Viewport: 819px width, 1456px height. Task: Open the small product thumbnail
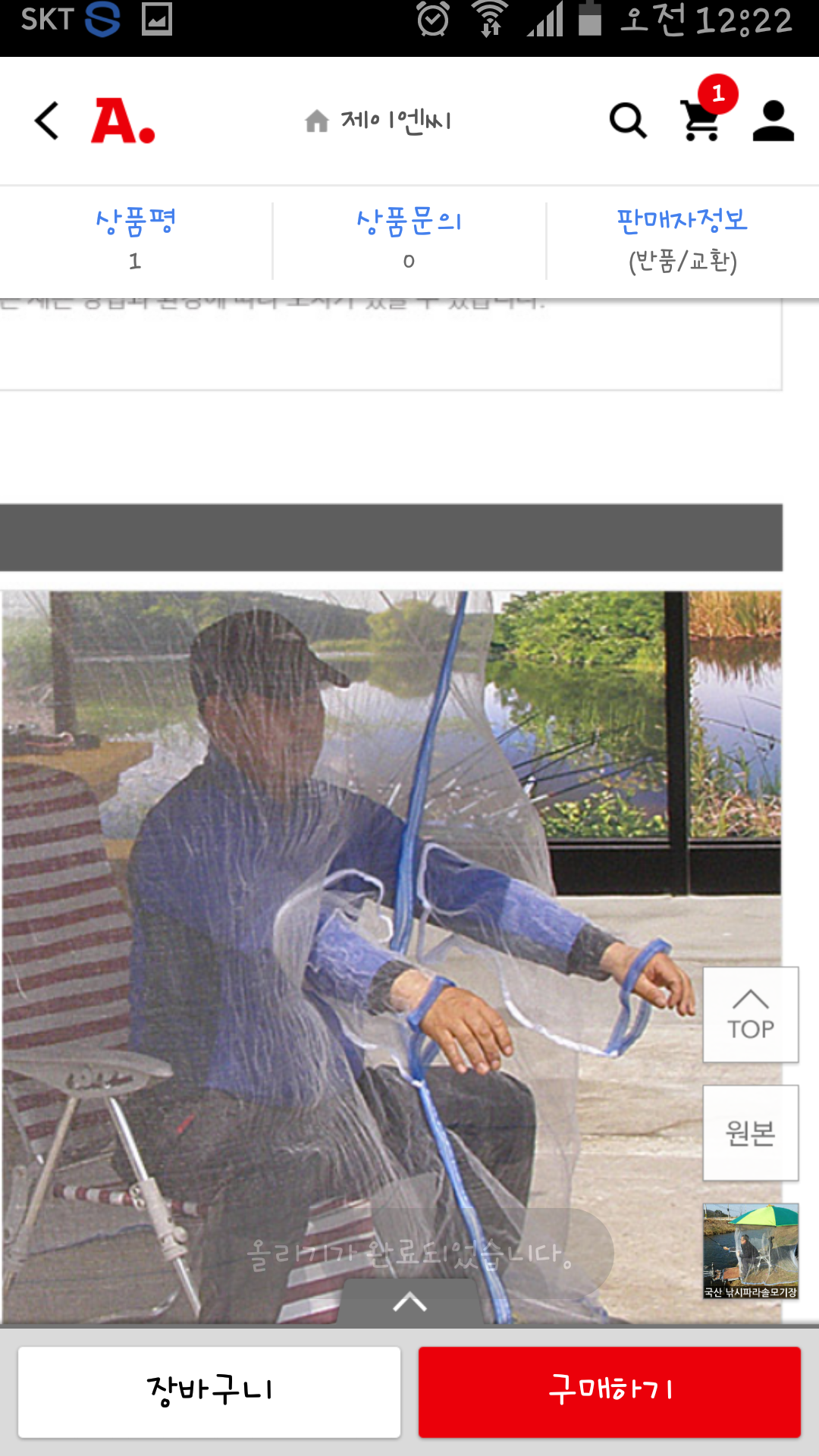751,1251
